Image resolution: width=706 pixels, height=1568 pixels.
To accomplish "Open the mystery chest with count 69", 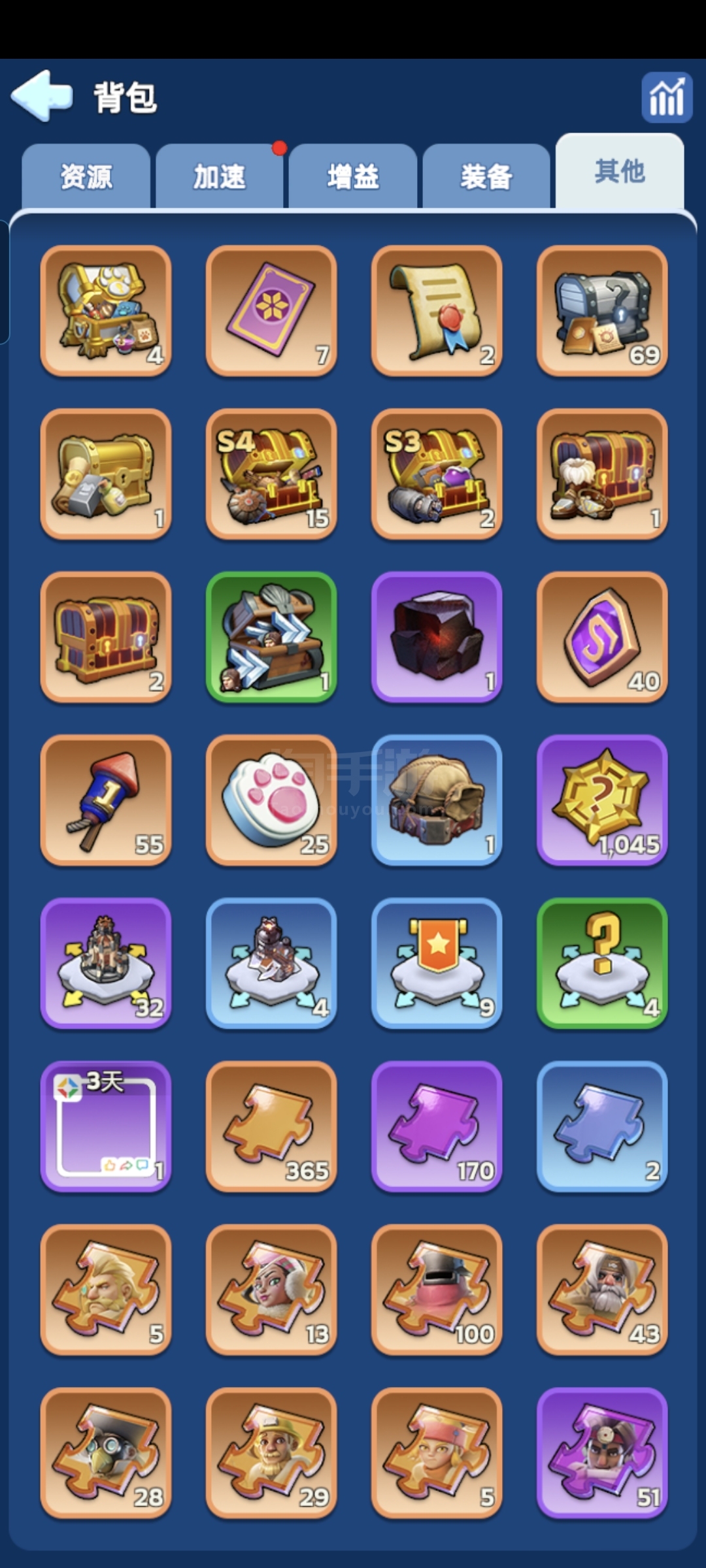I will tap(602, 310).
